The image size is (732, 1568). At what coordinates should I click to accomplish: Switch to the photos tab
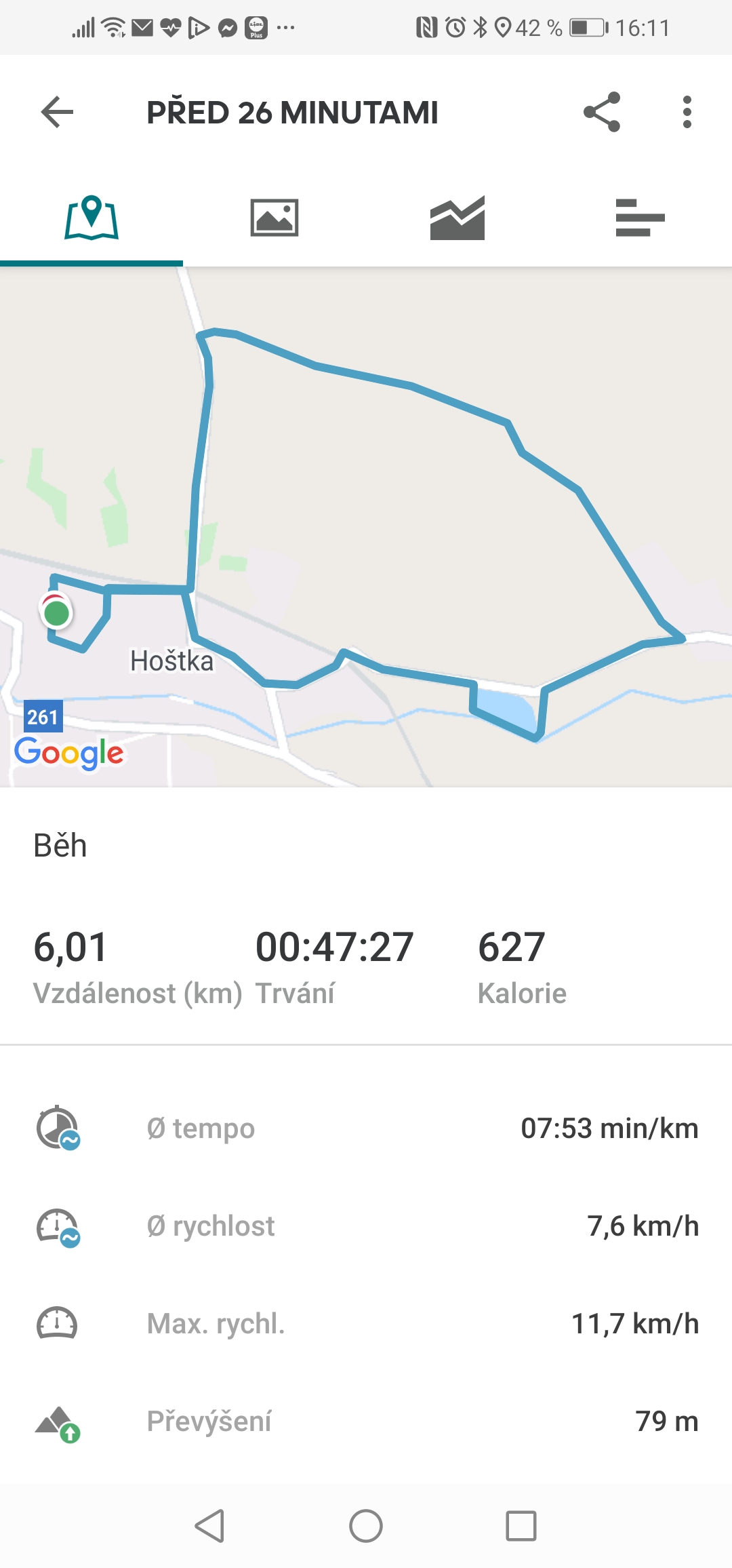click(274, 218)
